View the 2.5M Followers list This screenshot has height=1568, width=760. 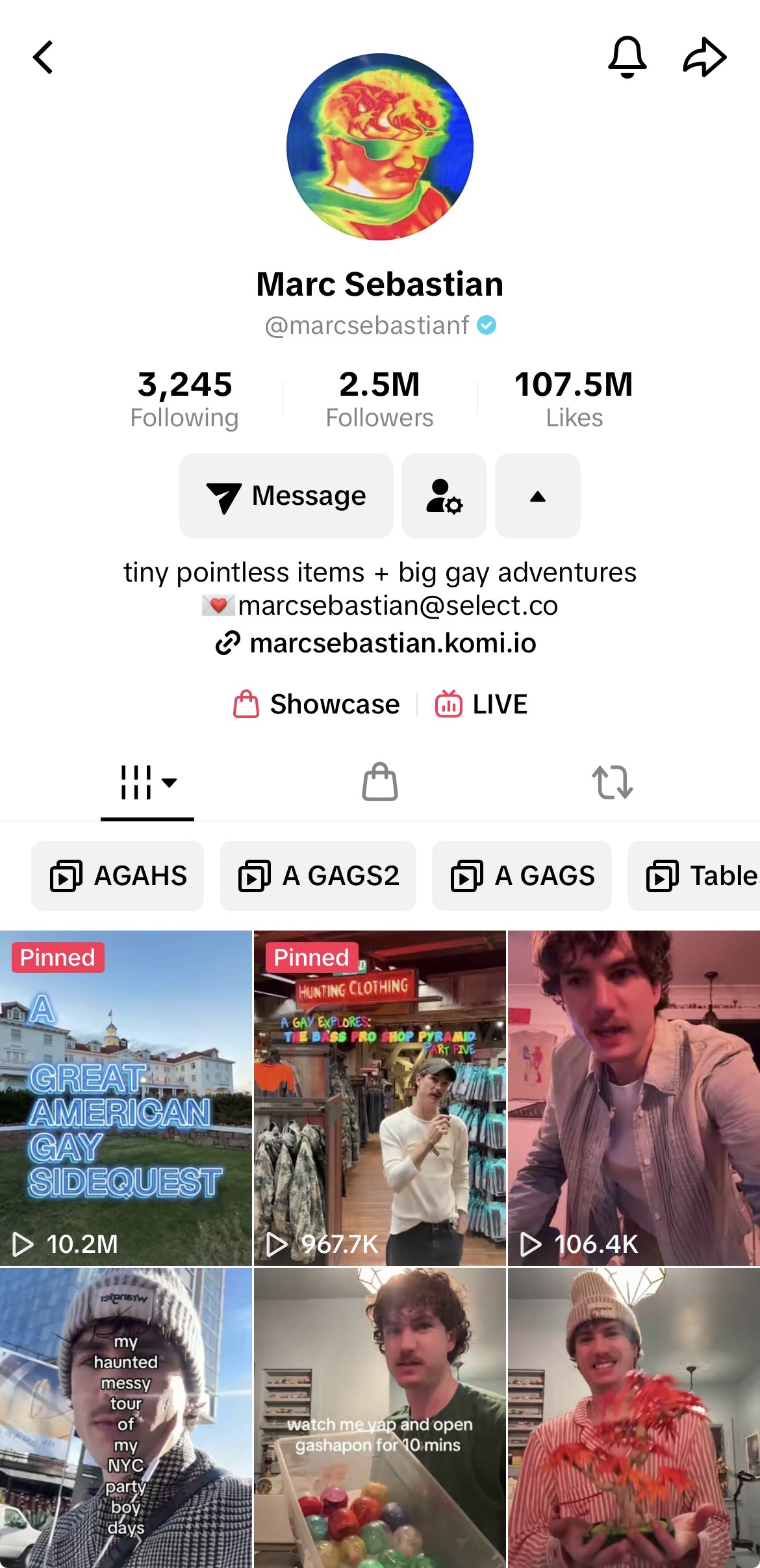click(x=379, y=399)
